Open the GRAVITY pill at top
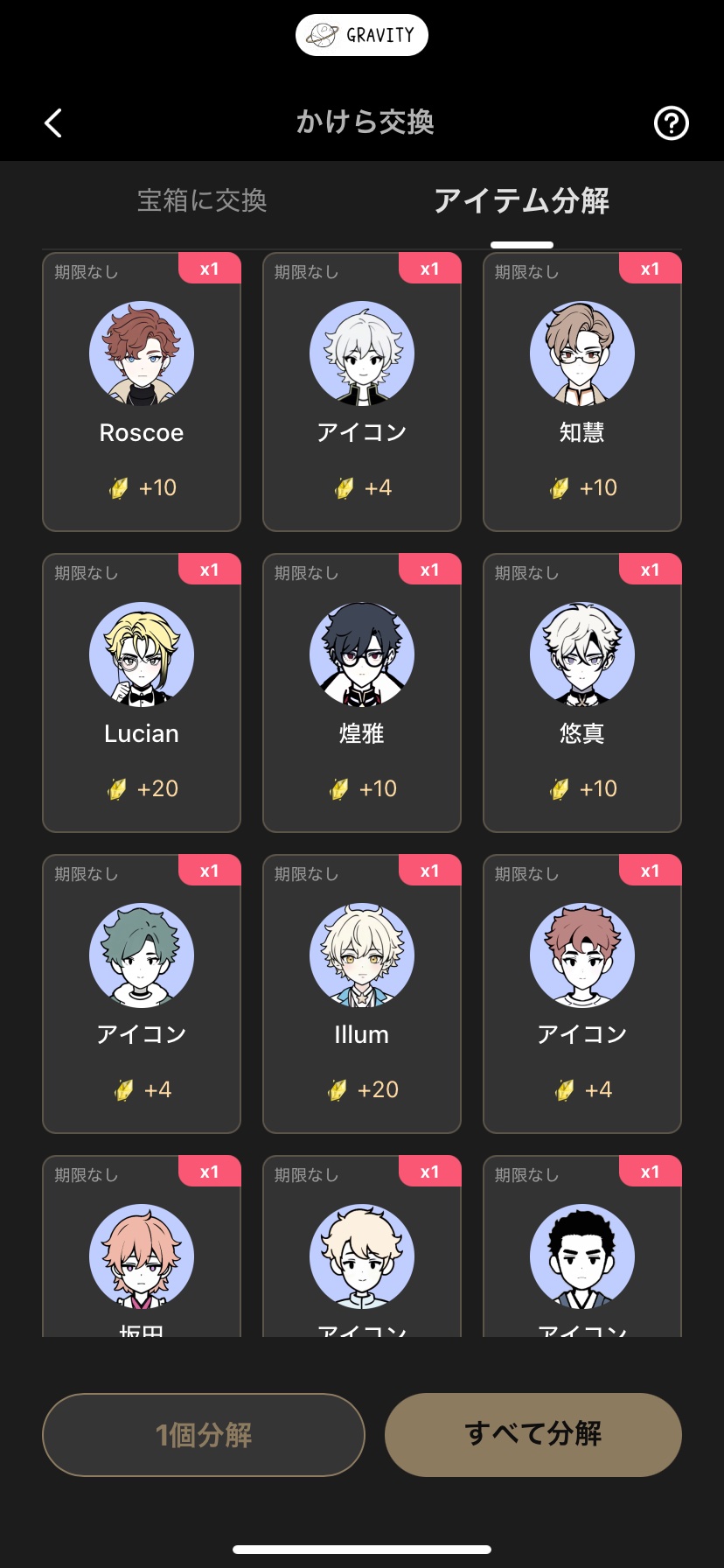Viewport: 724px width, 1568px height. [362, 35]
